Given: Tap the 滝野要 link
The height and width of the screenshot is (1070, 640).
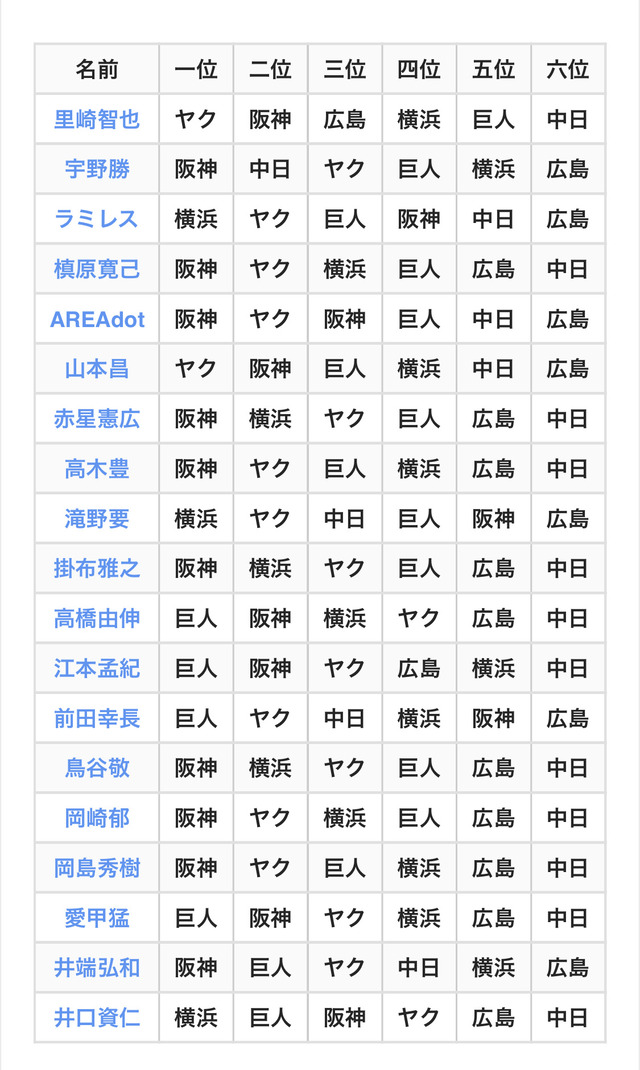Looking at the screenshot, I should (x=97, y=519).
